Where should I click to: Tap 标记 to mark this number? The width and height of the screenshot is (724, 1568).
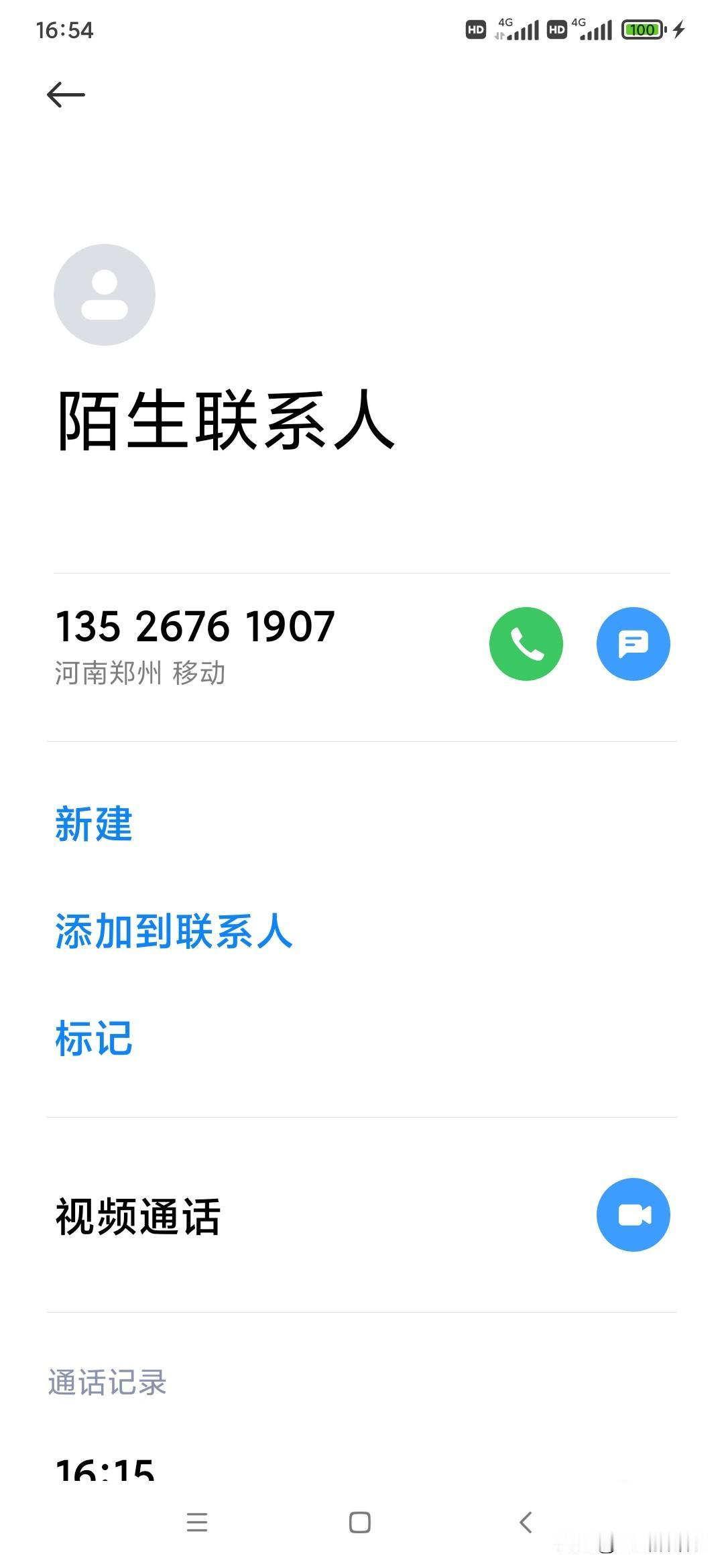tap(93, 1039)
